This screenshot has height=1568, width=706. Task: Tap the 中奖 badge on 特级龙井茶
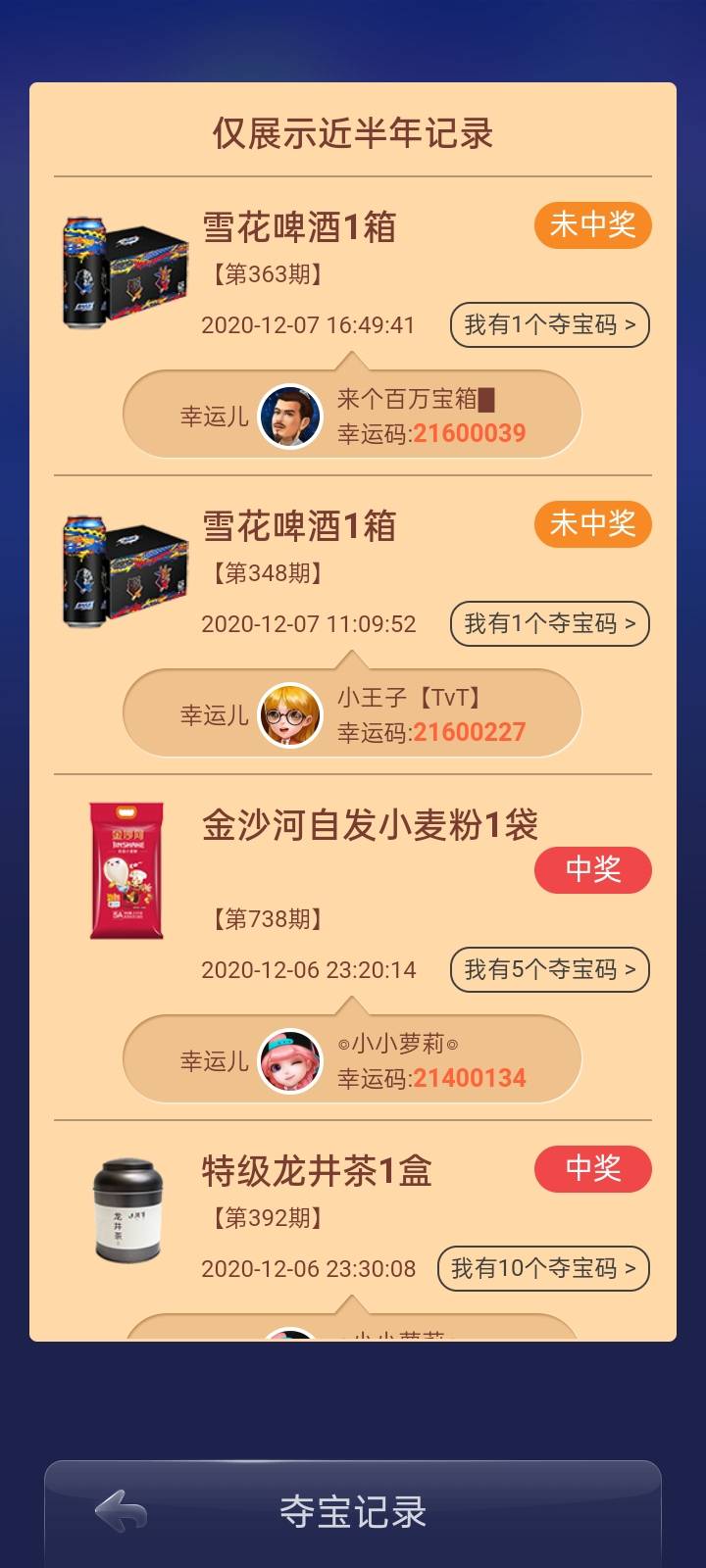coord(592,1167)
